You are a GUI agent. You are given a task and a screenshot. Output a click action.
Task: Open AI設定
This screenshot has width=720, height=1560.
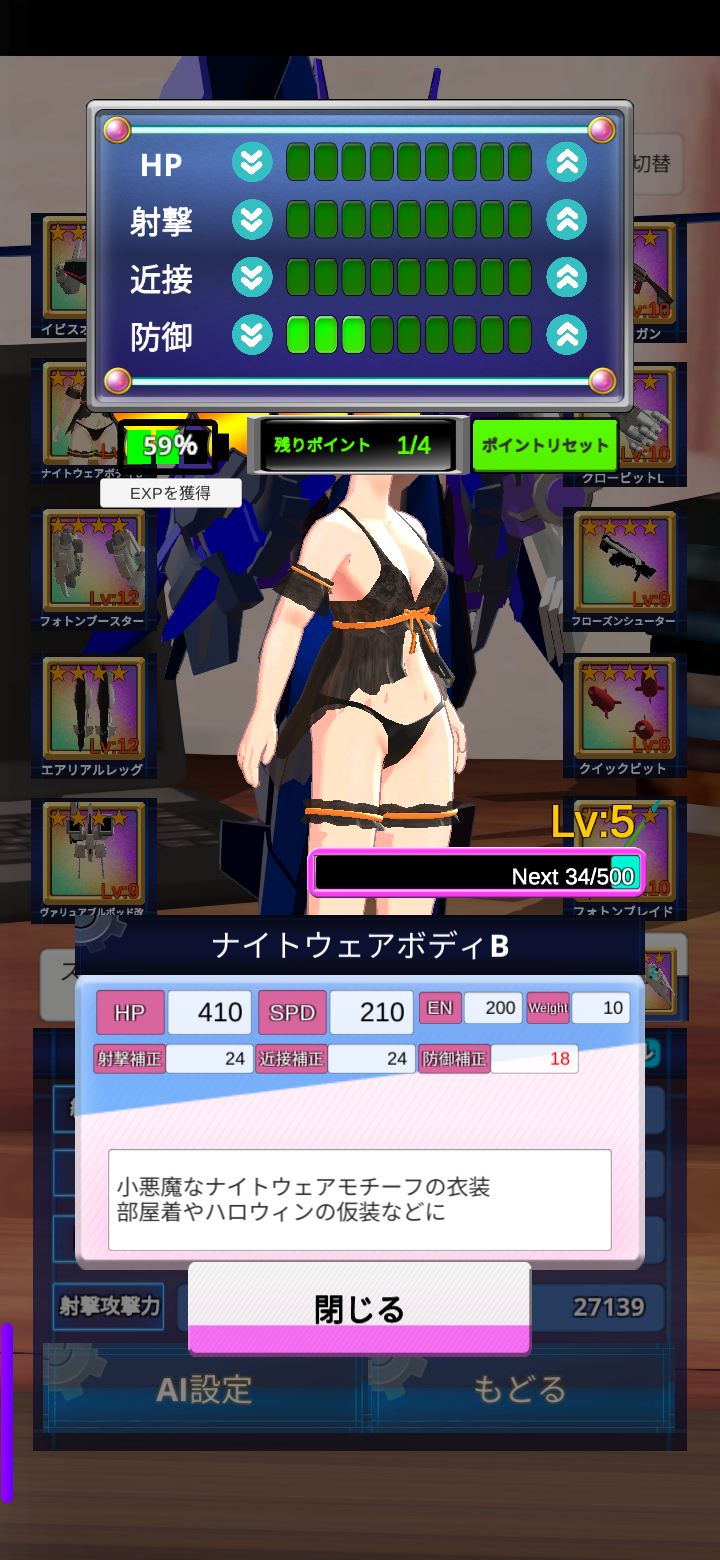[204, 1390]
